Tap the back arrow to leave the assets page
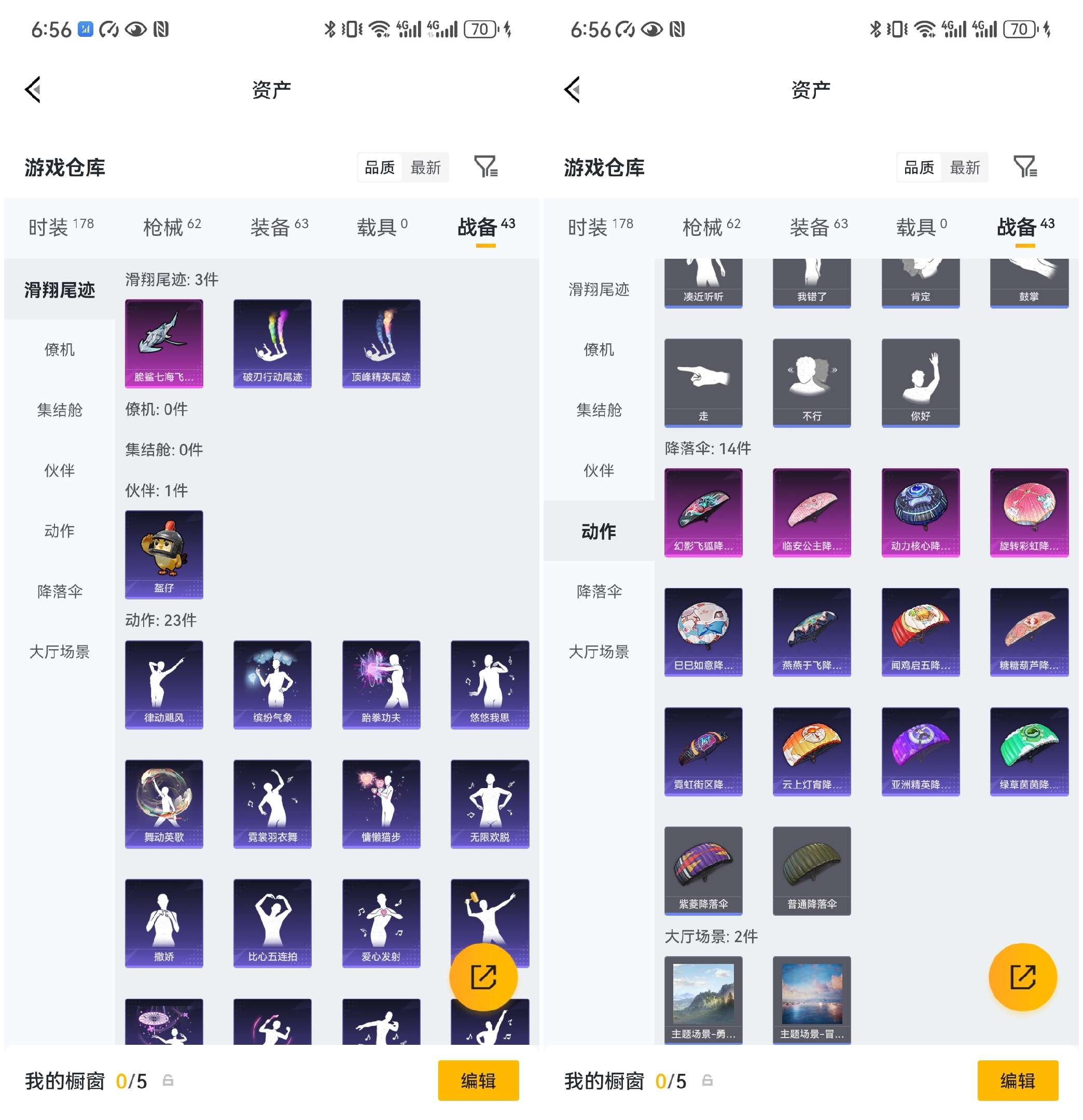Image resolution: width=1083 pixels, height=1120 pixels. (x=33, y=90)
